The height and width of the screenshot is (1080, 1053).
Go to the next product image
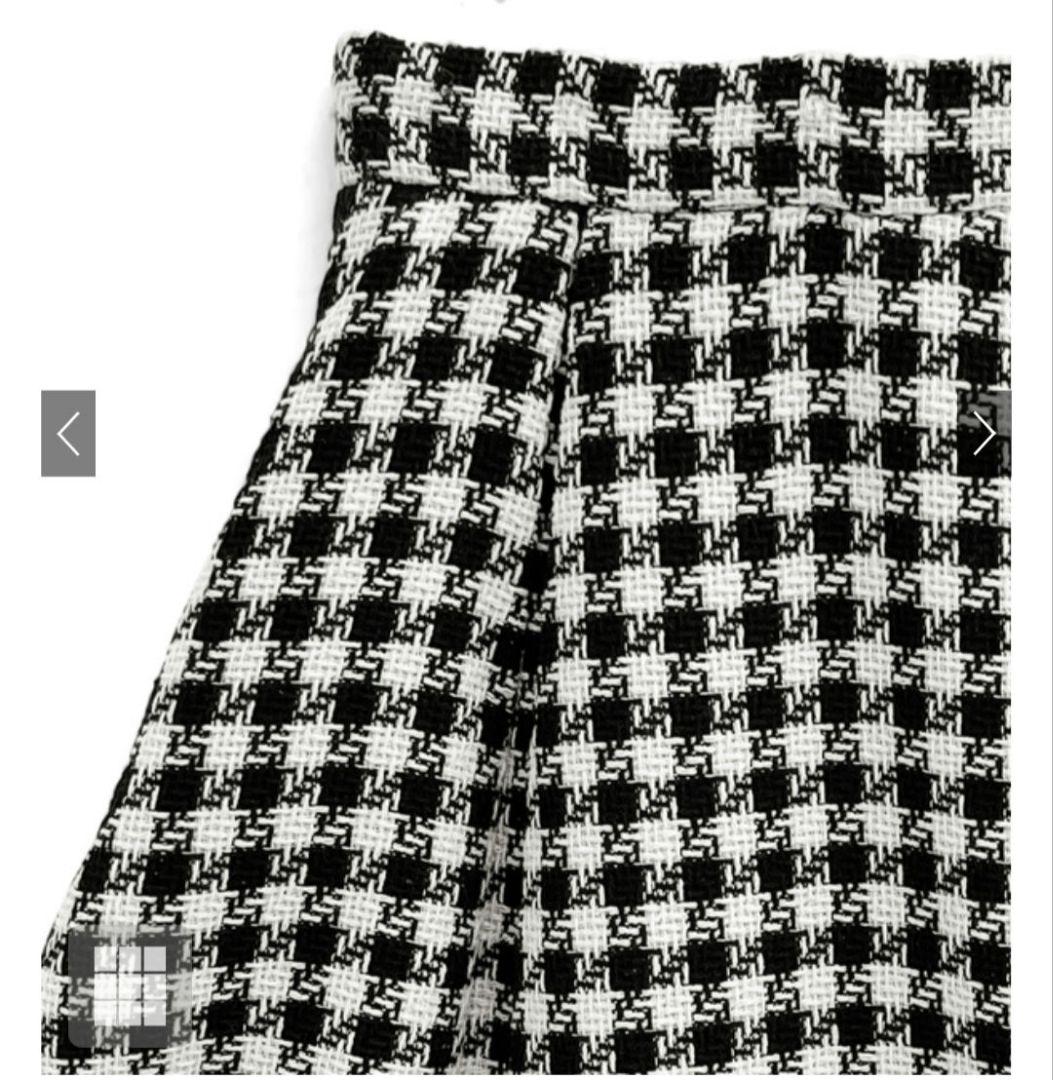click(x=984, y=433)
